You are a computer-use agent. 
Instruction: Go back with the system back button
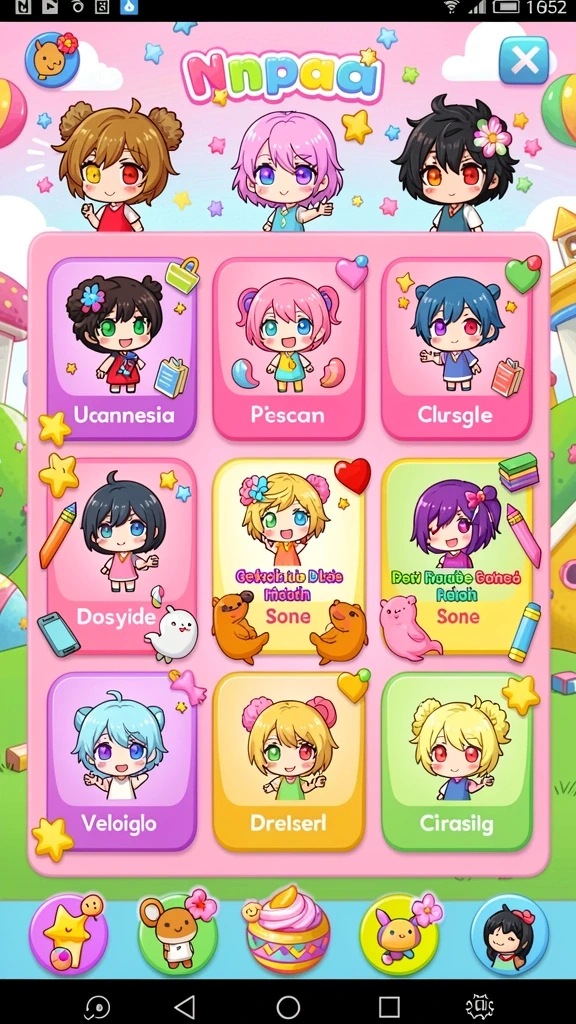pos(185,1006)
